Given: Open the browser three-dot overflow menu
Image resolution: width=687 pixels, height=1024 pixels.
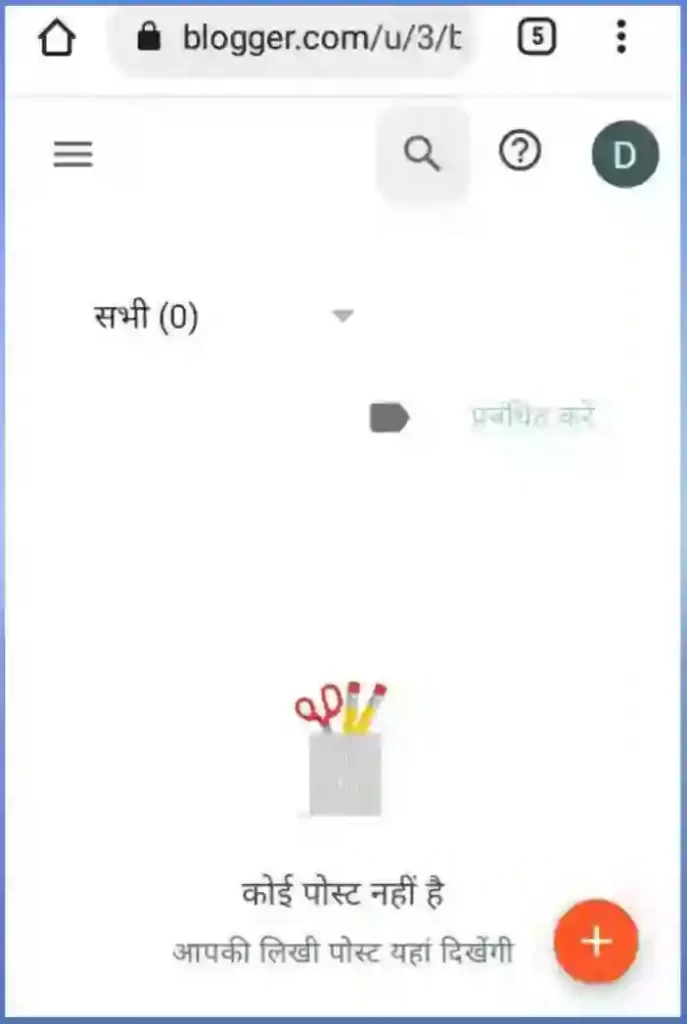Looking at the screenshot, I should [x=621, y=38].
